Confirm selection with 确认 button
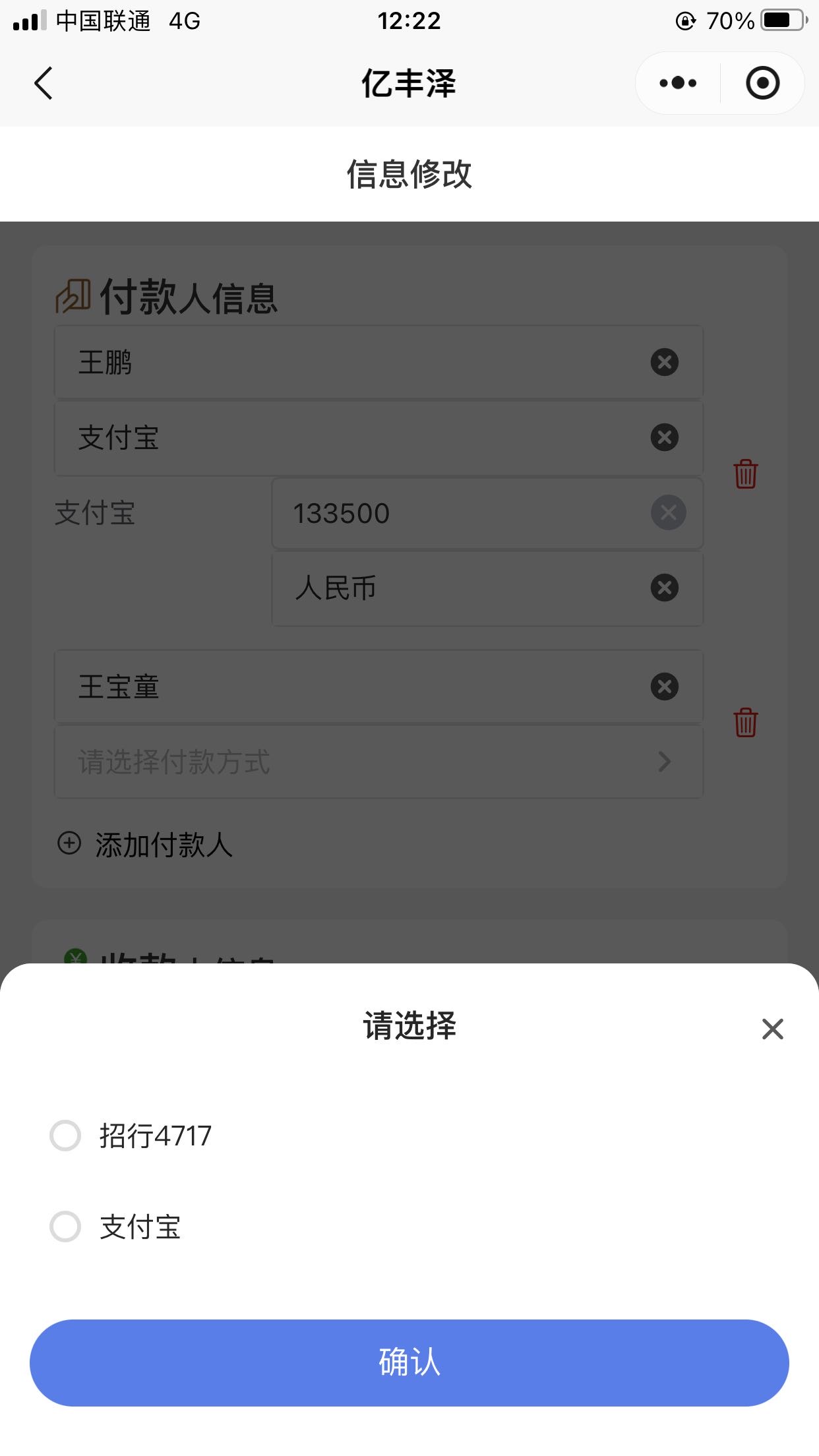 click(x=409, y=1362)
